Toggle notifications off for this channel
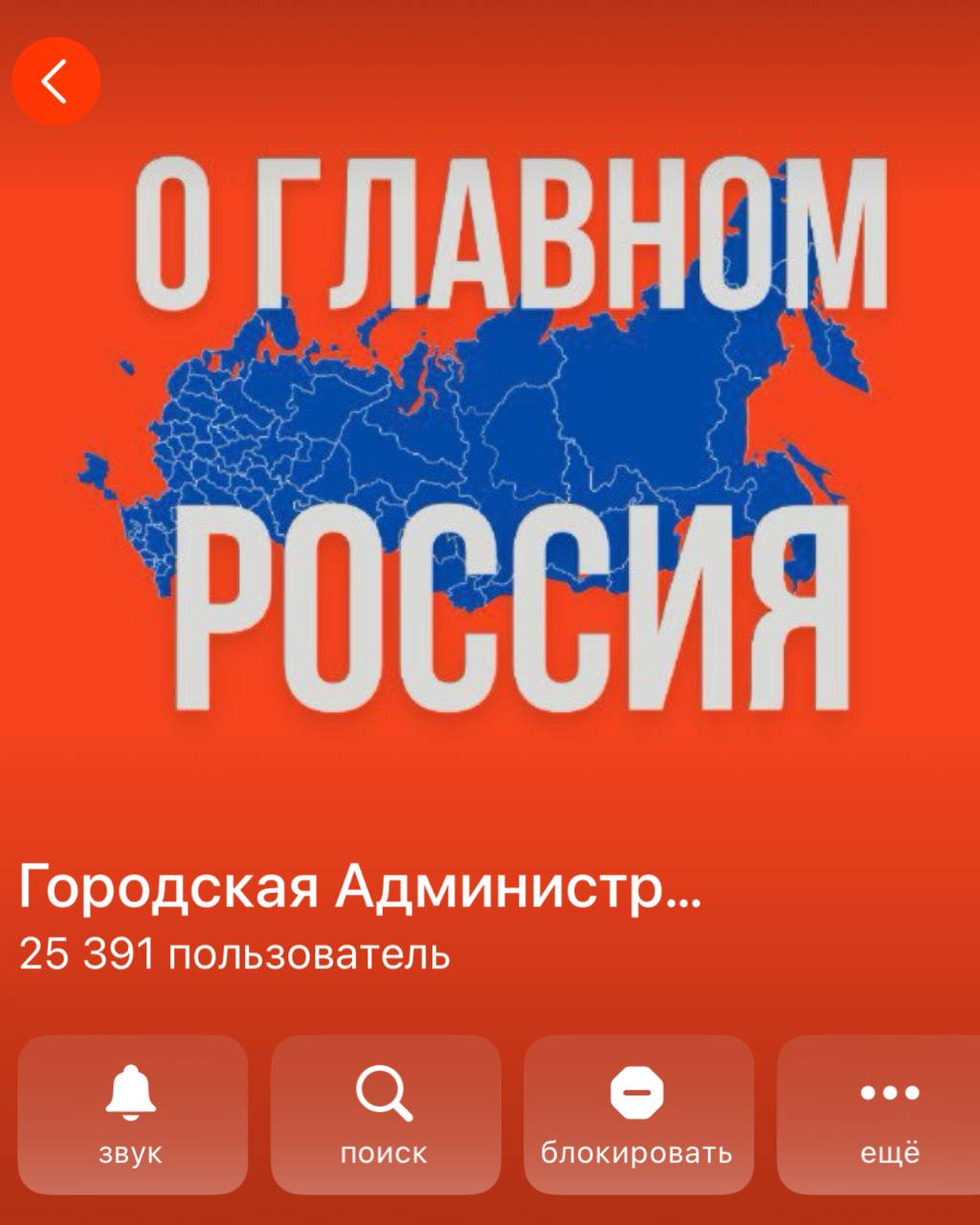The width and height of the screenshot is (980, 1225). [132, 1116]
